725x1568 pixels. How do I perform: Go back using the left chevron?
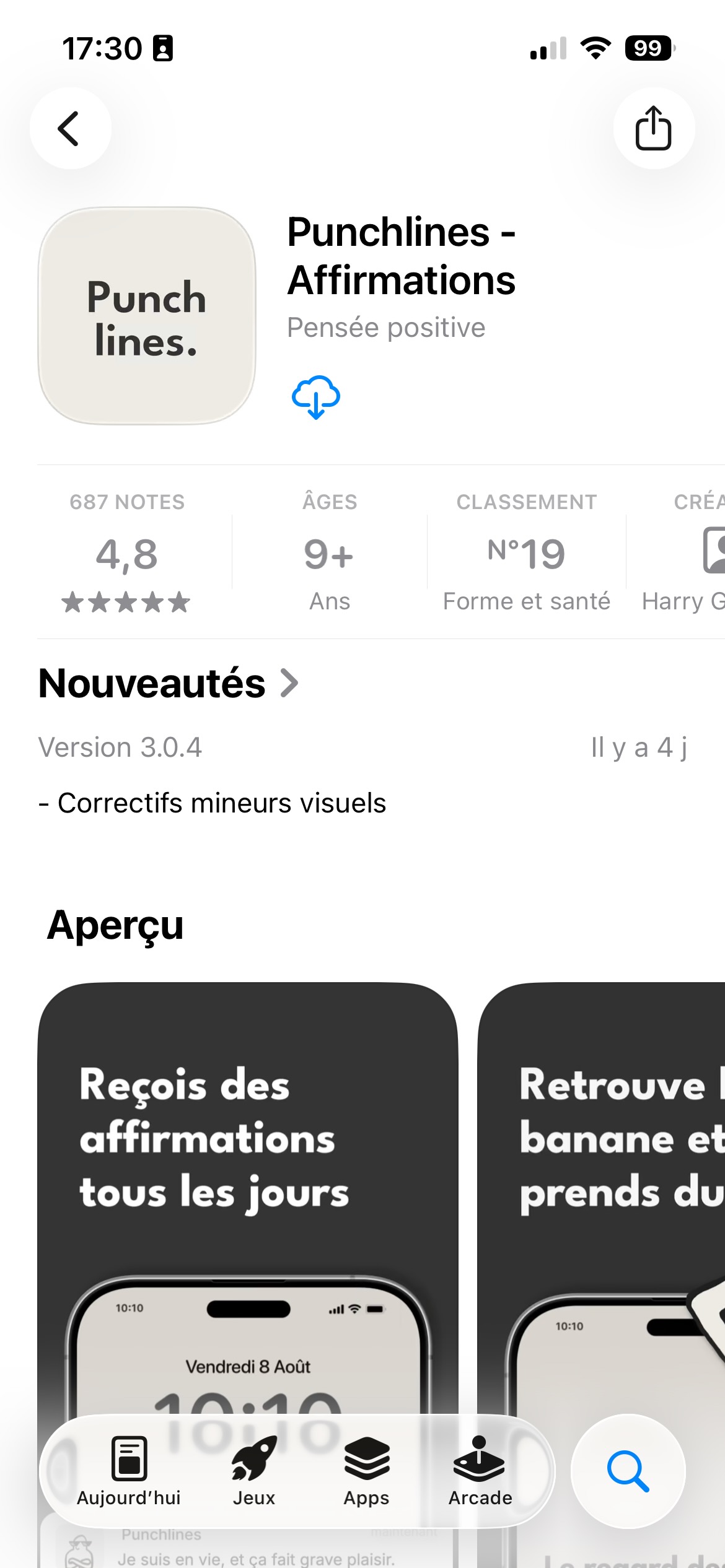[71, 128]
